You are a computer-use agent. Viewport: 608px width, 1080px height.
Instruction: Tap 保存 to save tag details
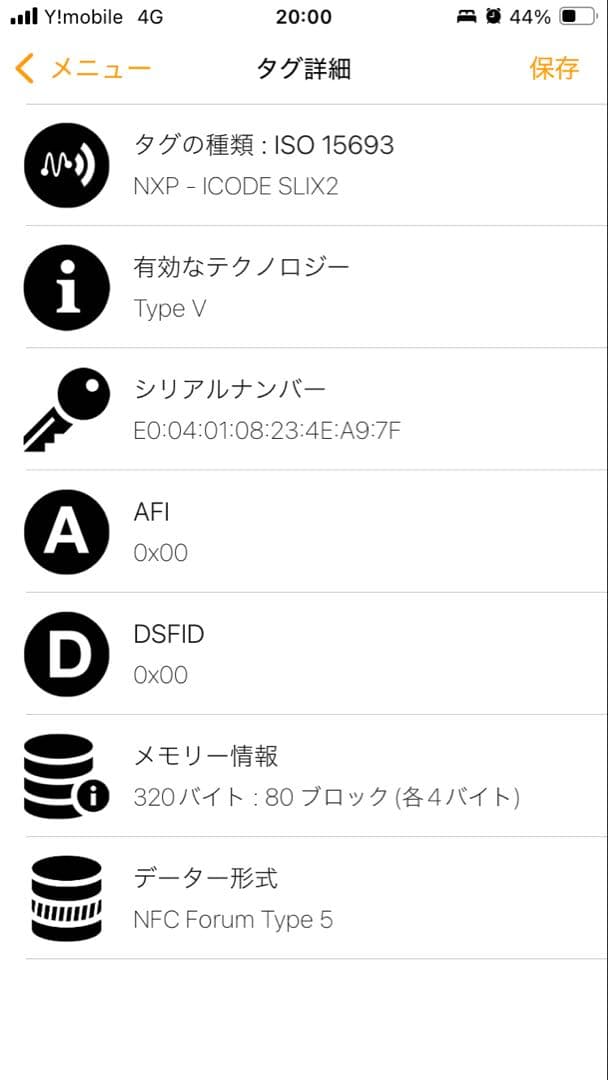[554, 69]
